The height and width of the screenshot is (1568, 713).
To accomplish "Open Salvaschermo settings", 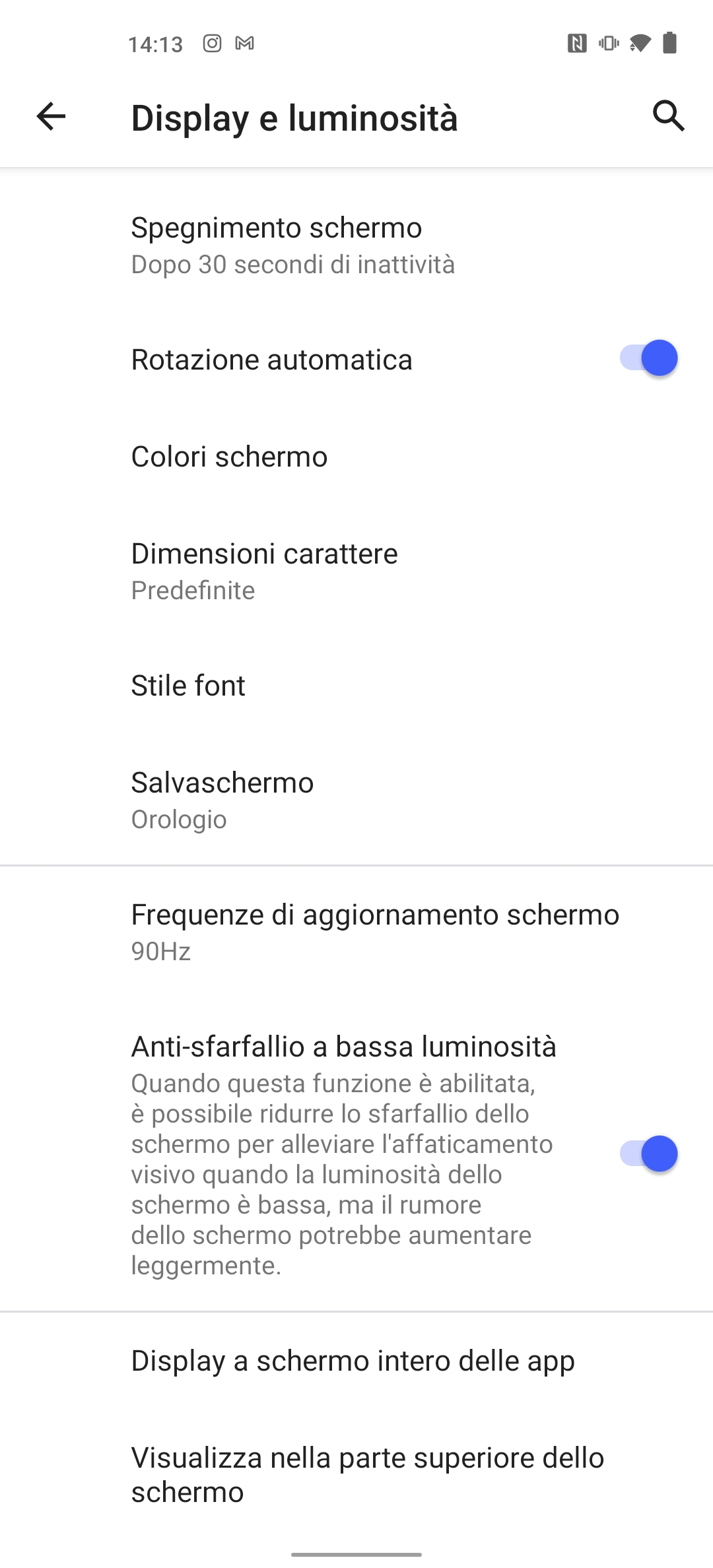I will (x=356, y=800).
